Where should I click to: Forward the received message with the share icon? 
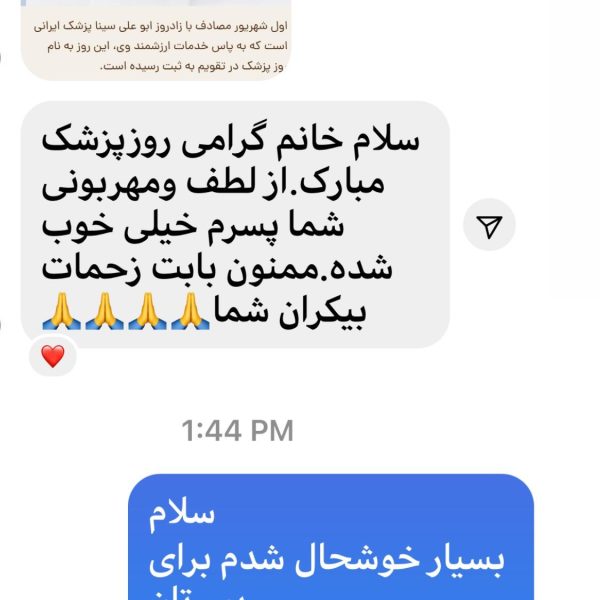click(x=489, y=227)
